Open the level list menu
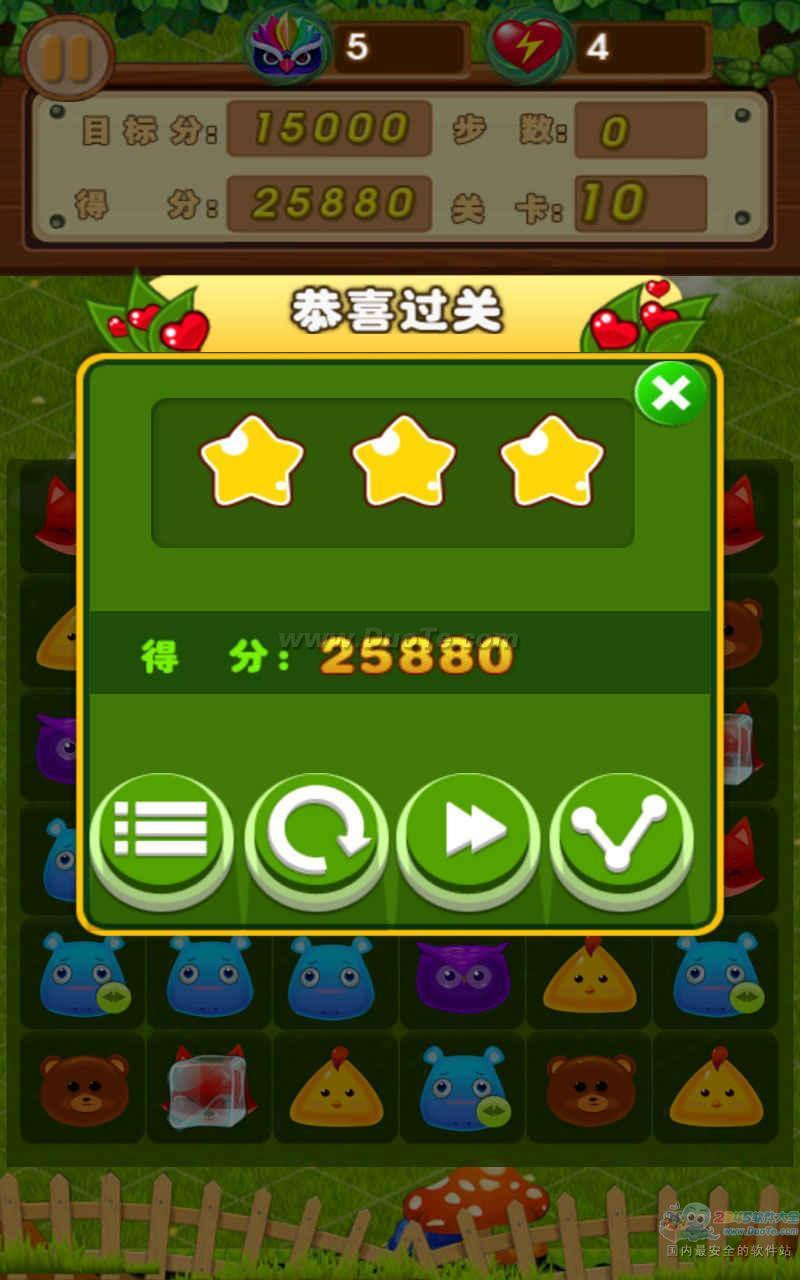 coord(162,830)
